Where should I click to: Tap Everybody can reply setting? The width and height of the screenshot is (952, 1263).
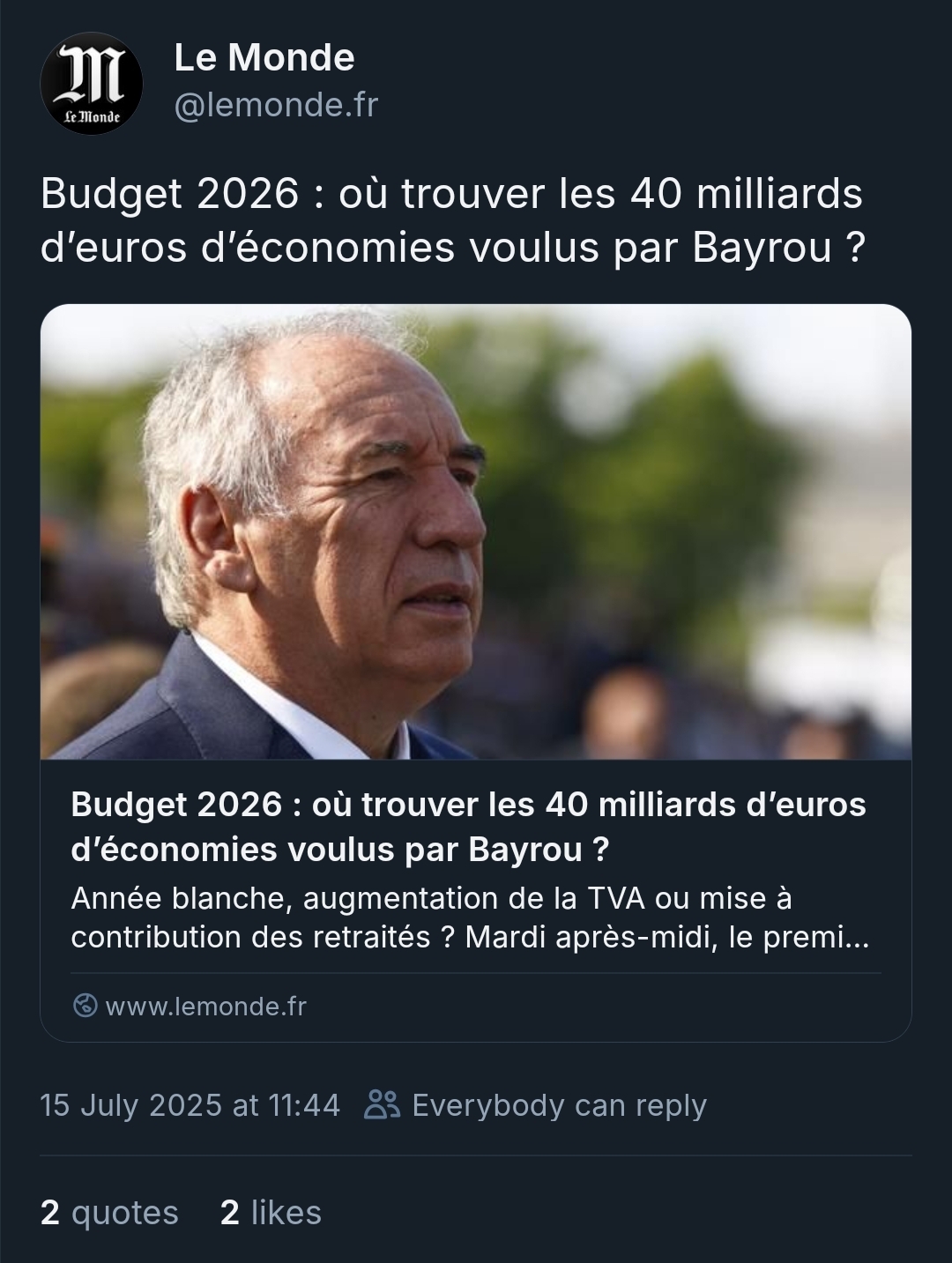pyautogui.click(x=536, y=1105)
